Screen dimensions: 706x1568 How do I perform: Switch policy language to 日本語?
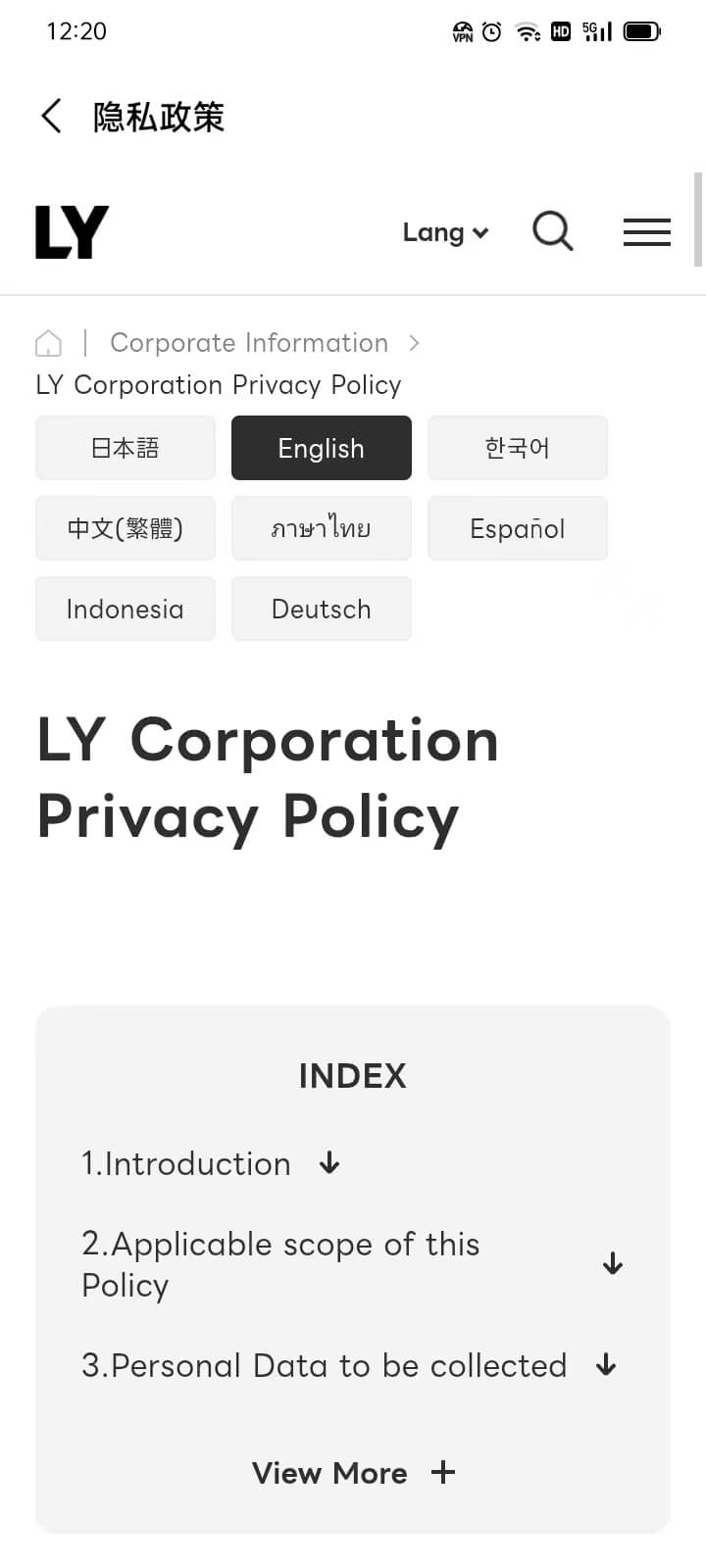(x=126, y=448)
